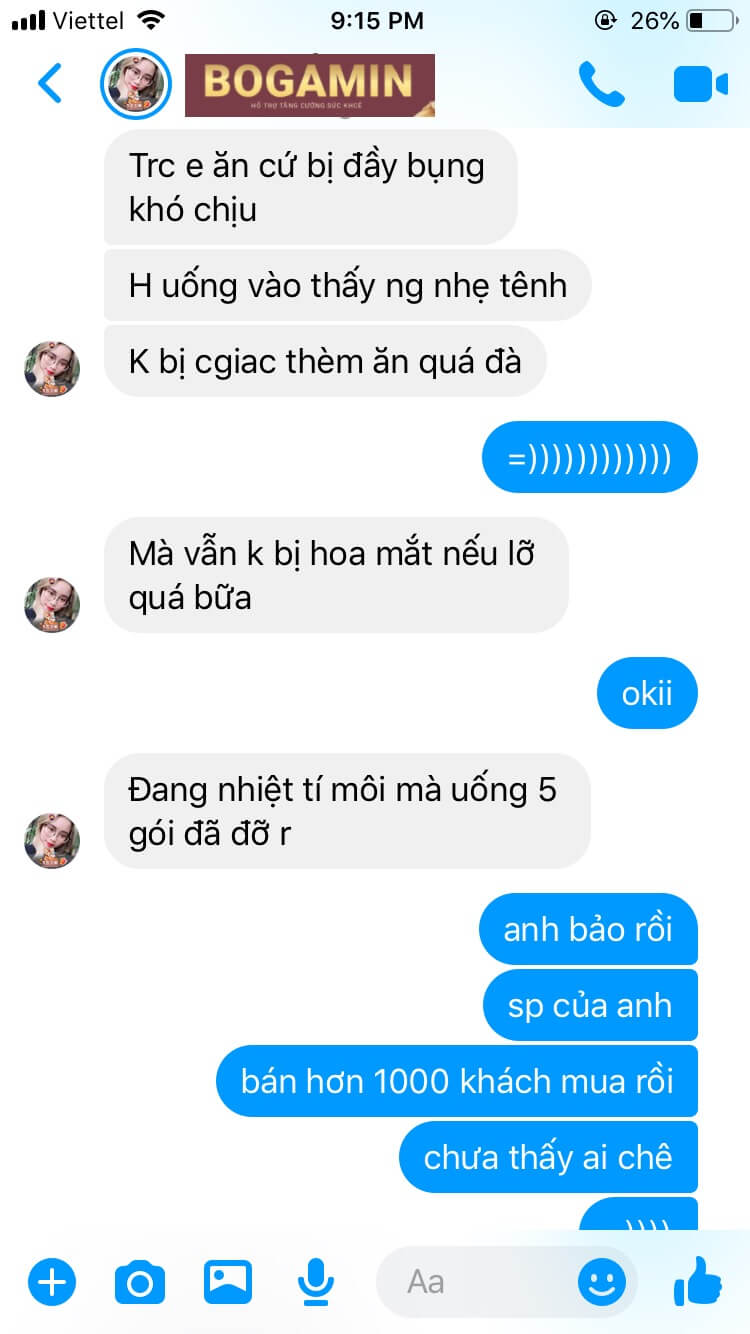Open the contact's profile picture in header
This screenshot has height=1334, width=750.
[x=136, y=83]
